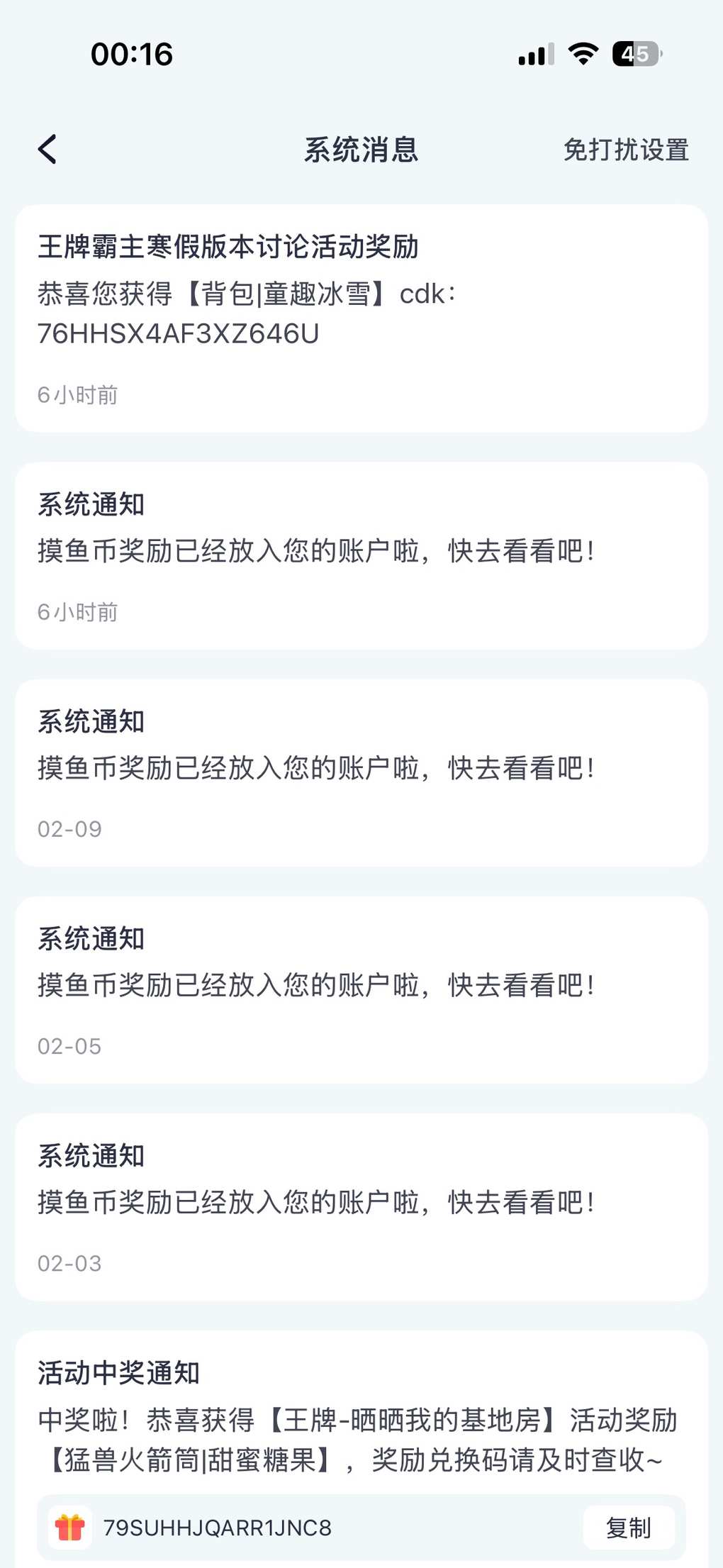Open the 王牌霸主寒假版本讨论活动奖励 message
This screenshot has width=723, height=1568.
361,318
